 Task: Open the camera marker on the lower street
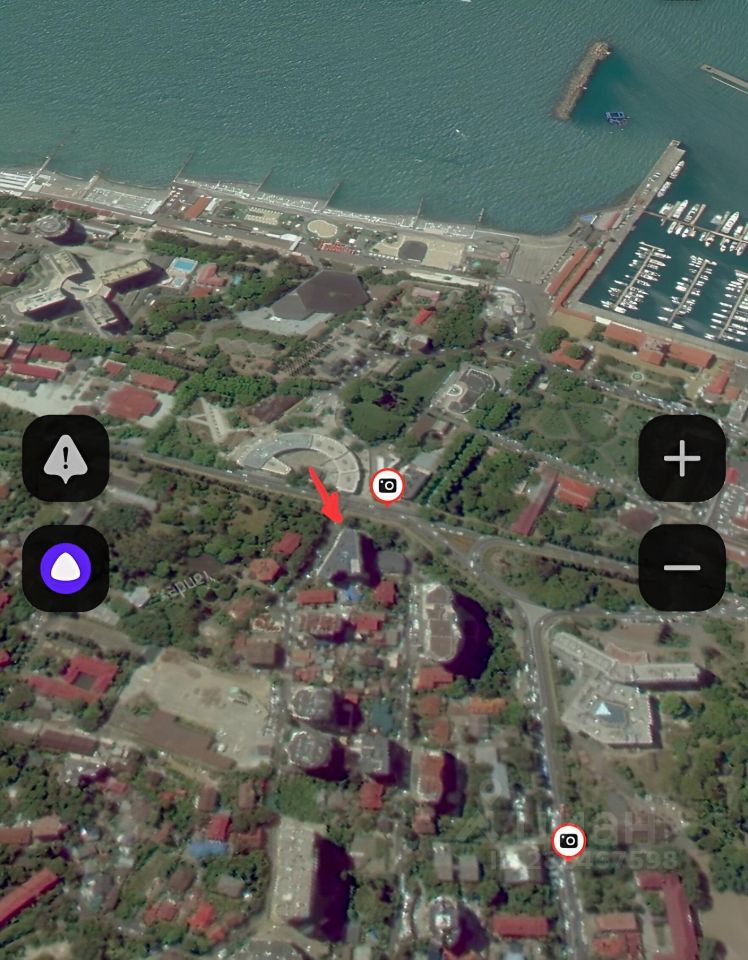click(569, 841)
